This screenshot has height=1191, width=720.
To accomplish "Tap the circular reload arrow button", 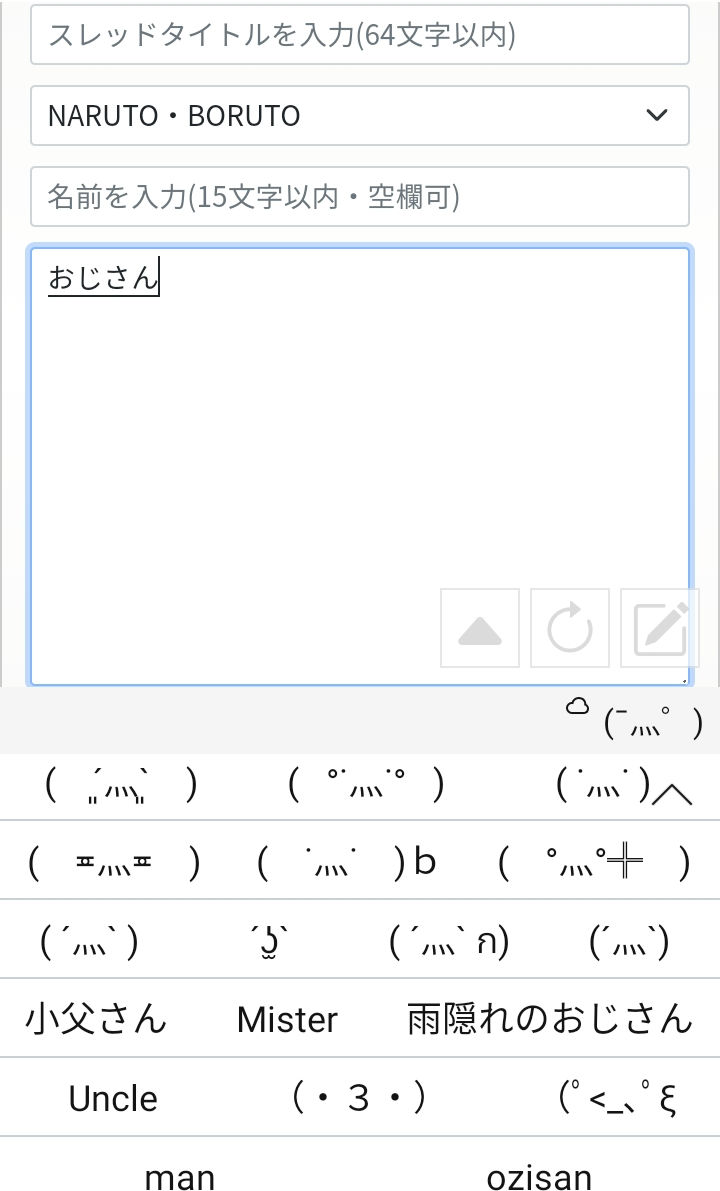I will tap(570, 629).
